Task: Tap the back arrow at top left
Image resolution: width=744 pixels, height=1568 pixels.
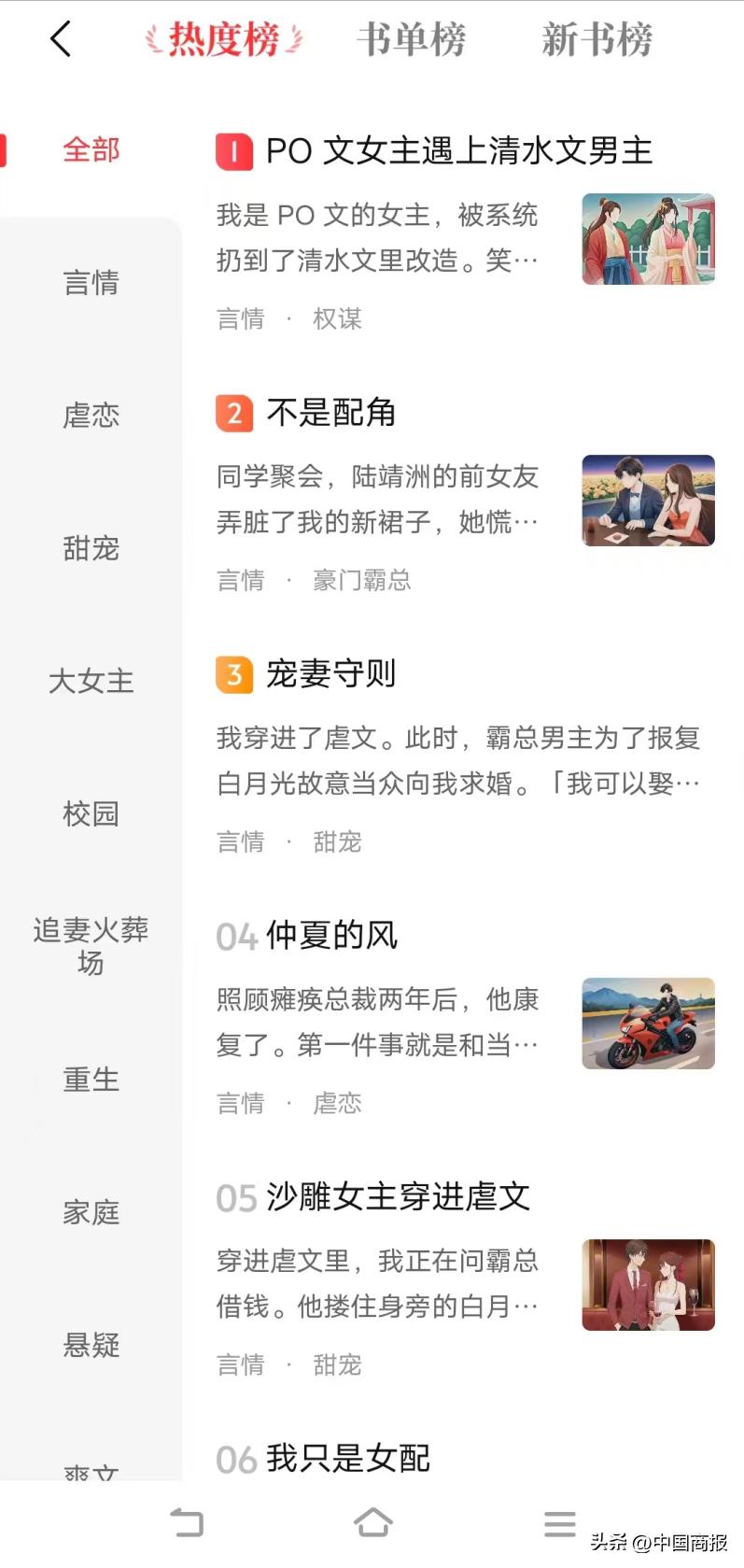Action: [x=60, y=39]
